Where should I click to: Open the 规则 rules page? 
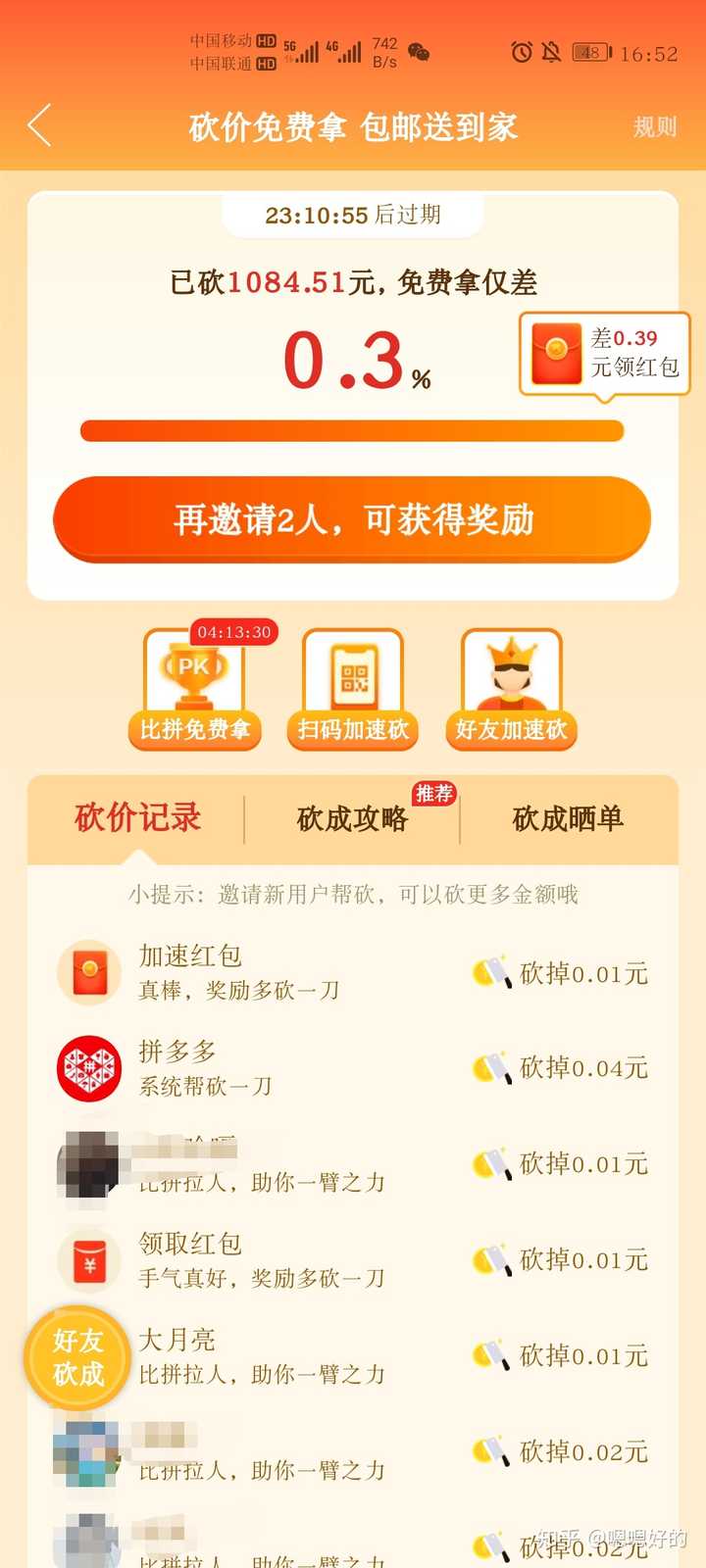click(x=654, y=126)
